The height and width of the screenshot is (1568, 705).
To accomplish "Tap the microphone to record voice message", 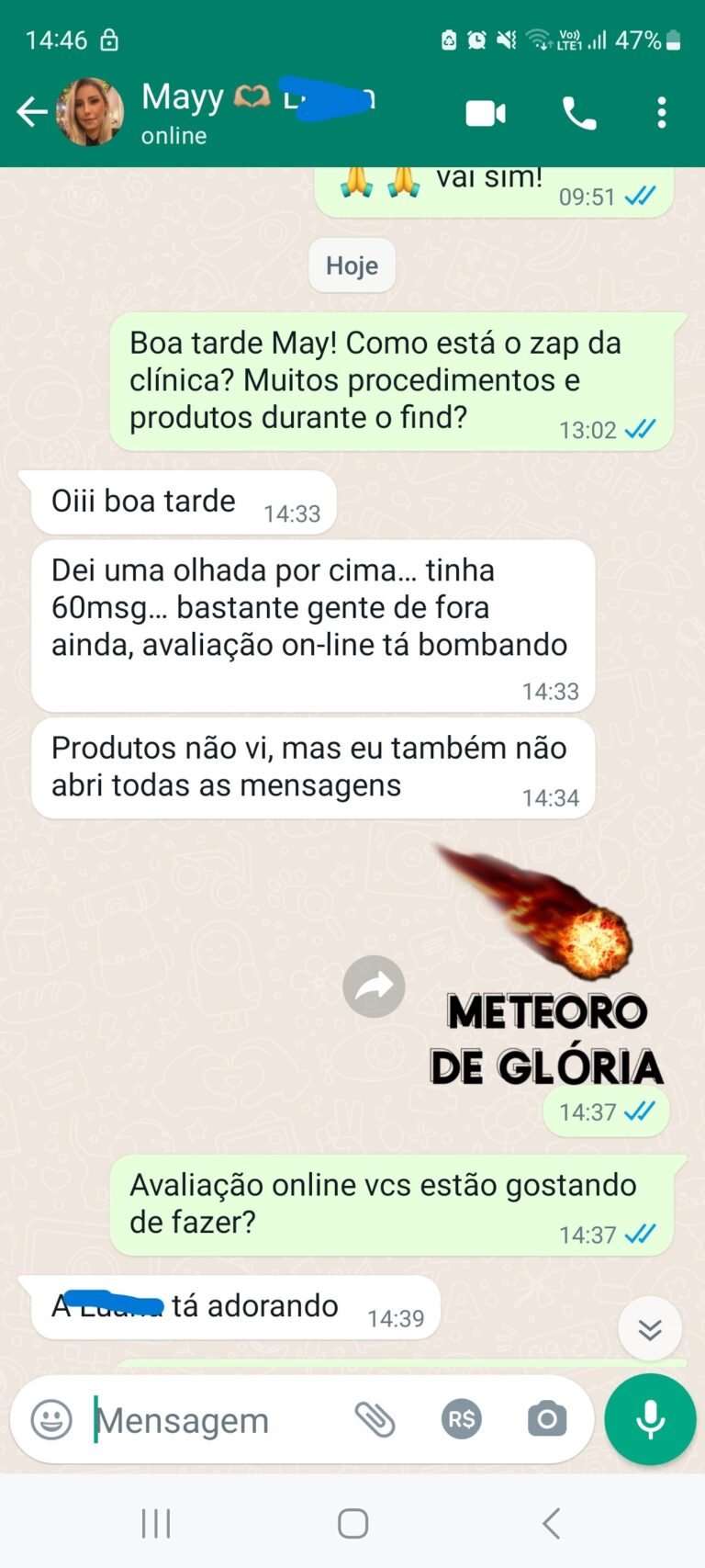I will click(650, 1418).
